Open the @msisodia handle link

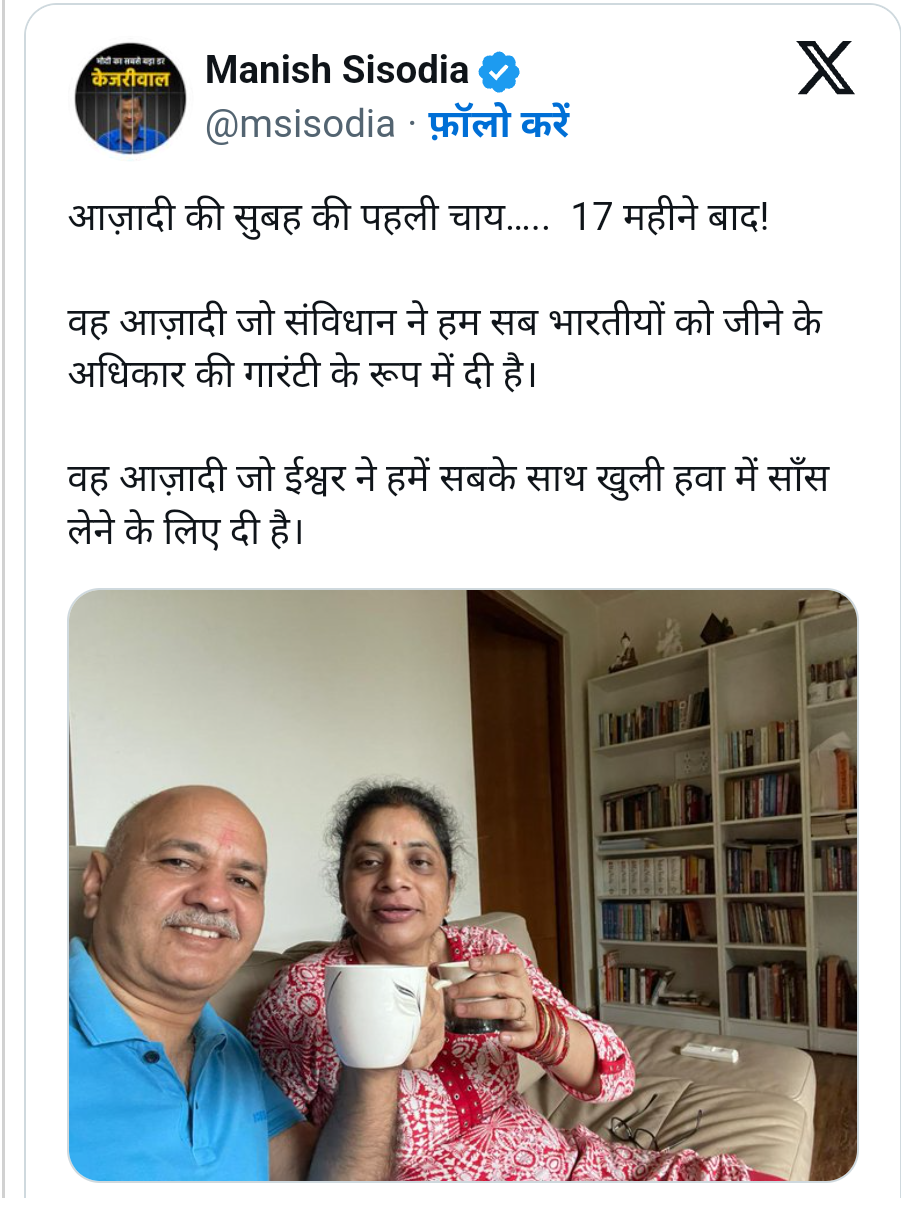(300, 124)
